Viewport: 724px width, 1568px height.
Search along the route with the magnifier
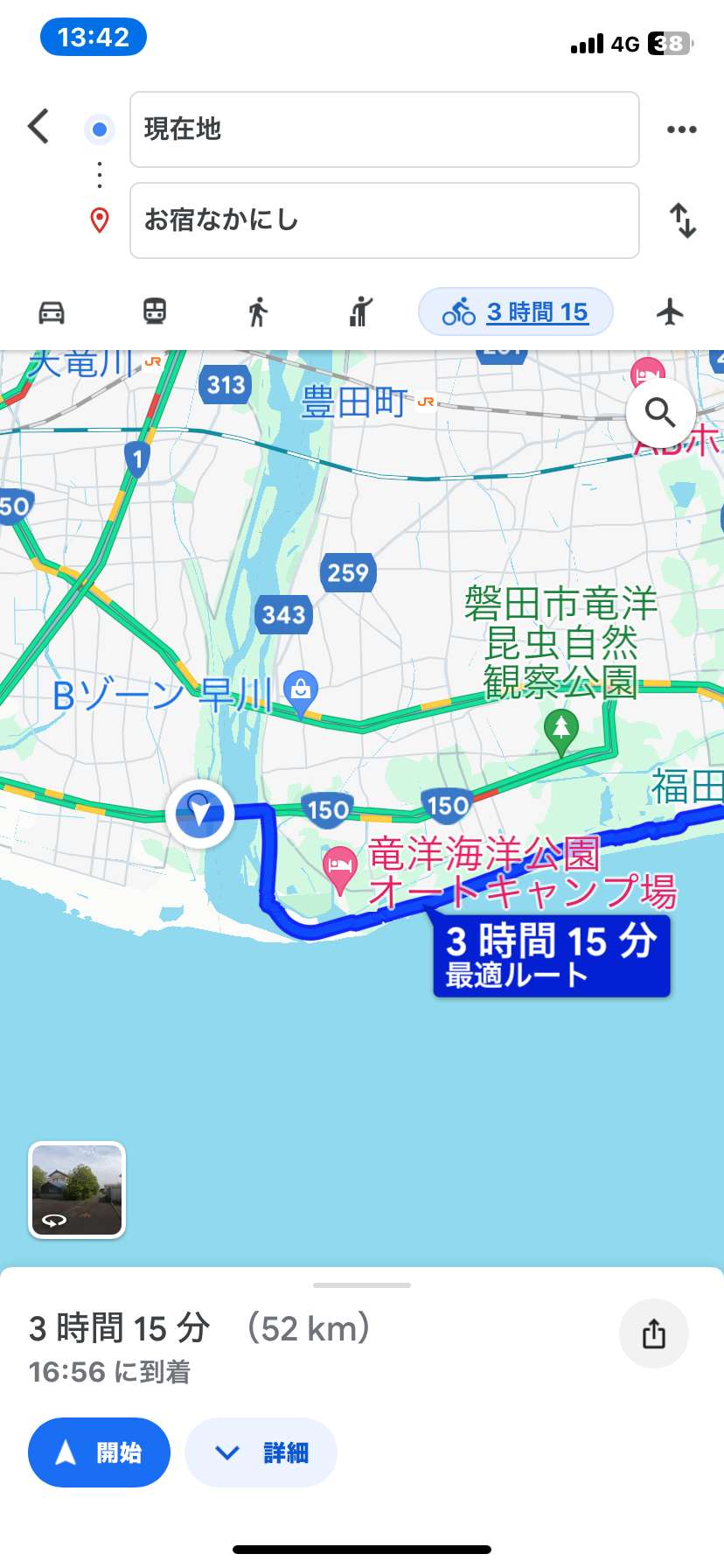point(660,412)
